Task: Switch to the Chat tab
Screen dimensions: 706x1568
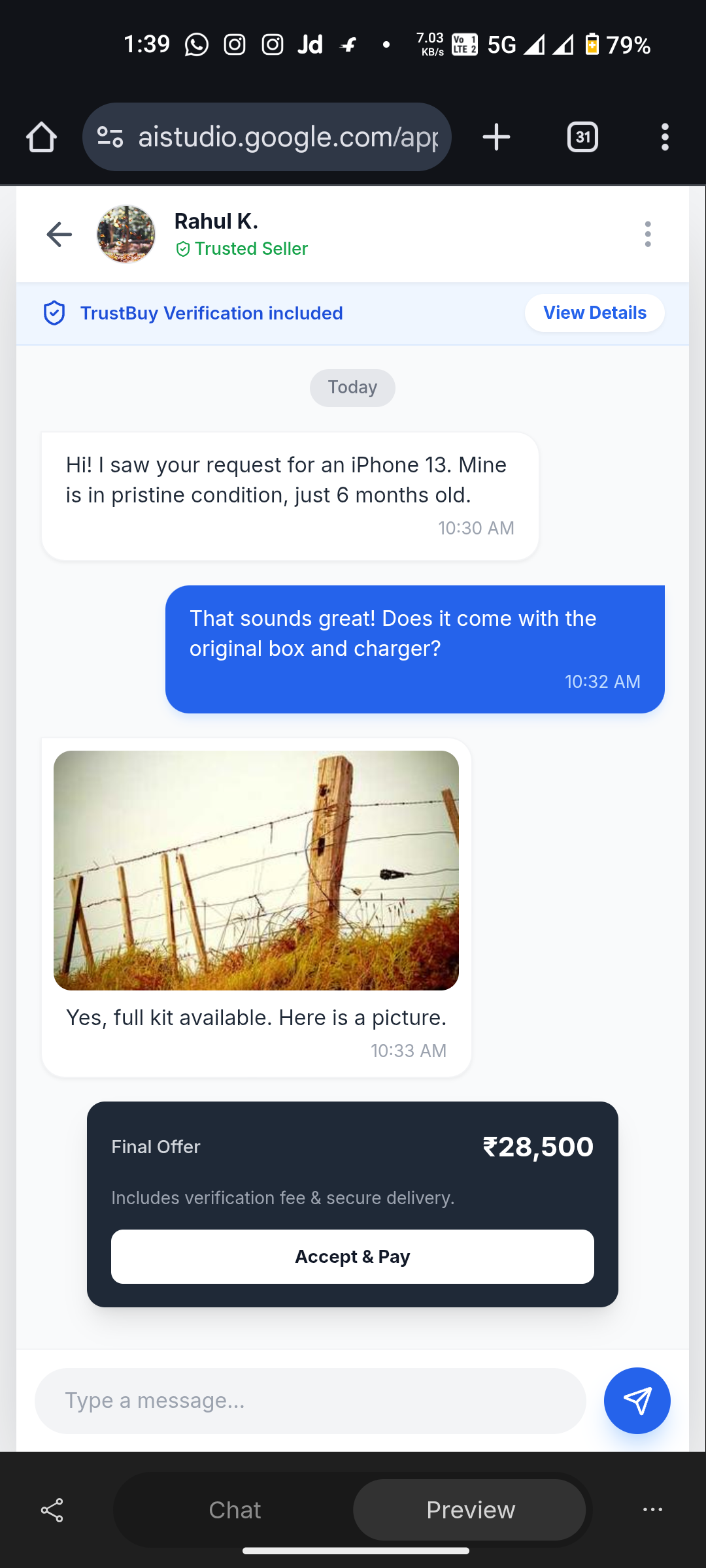Action: (x=235, y=1510)
